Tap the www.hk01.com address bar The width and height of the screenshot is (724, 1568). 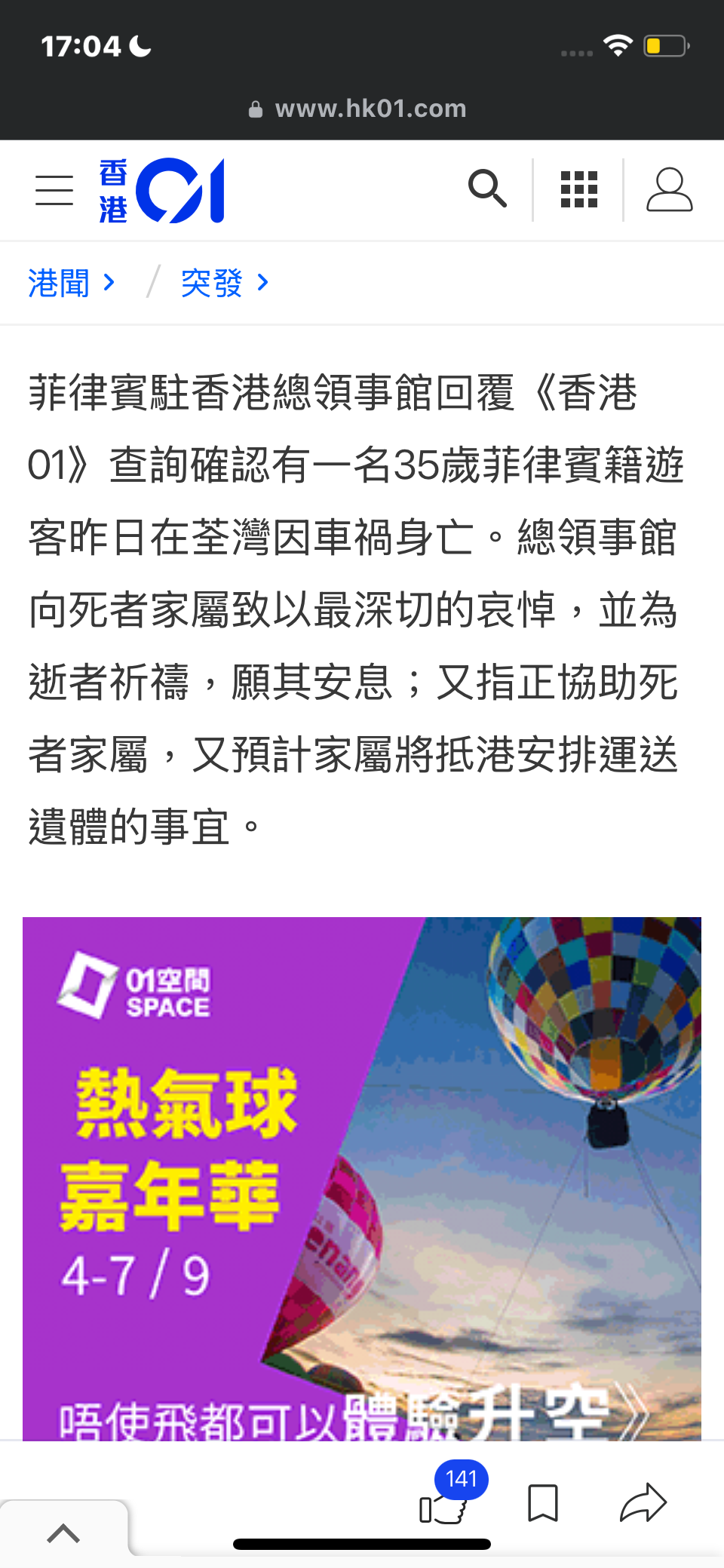click(359, 109)
